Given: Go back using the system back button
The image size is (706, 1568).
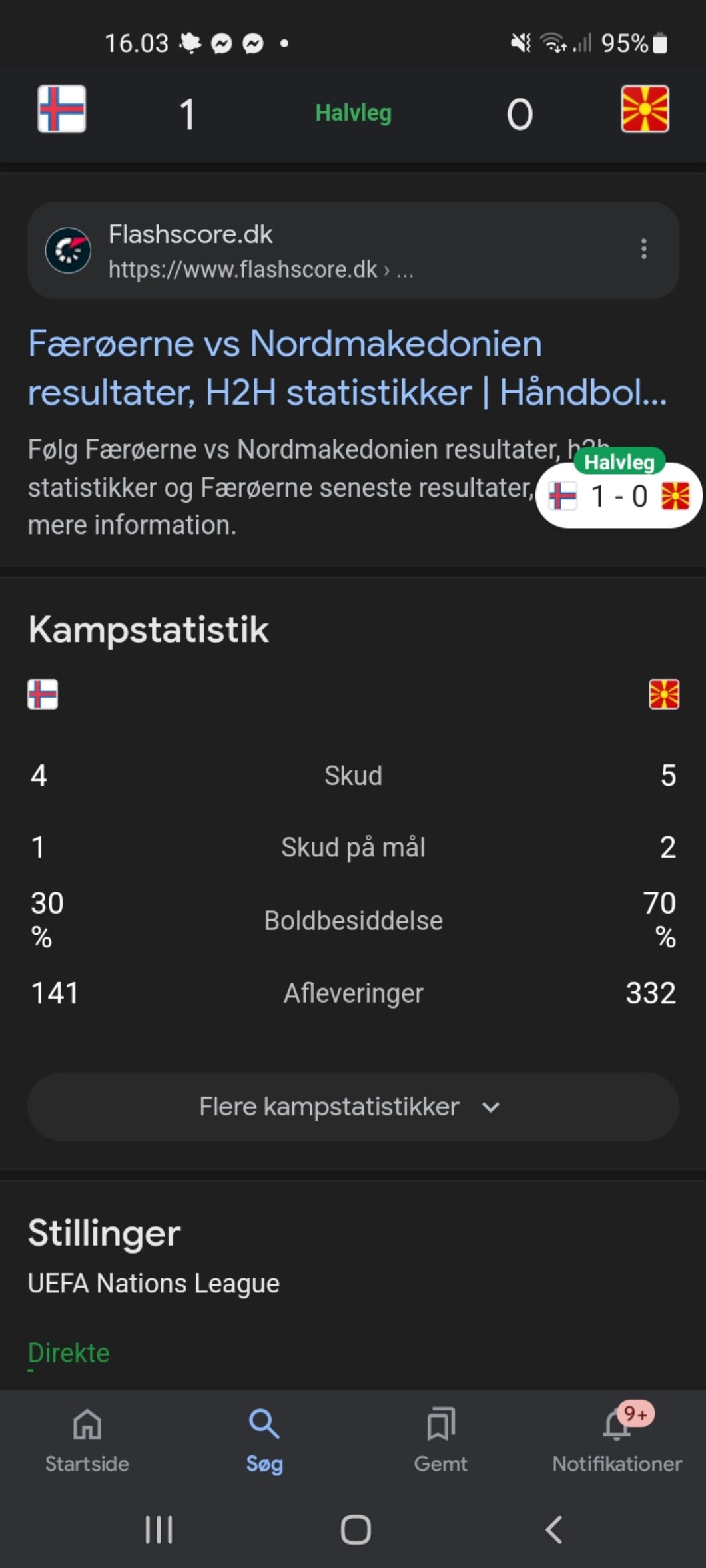Looking at the screenshot, I should click(553, 1529).
